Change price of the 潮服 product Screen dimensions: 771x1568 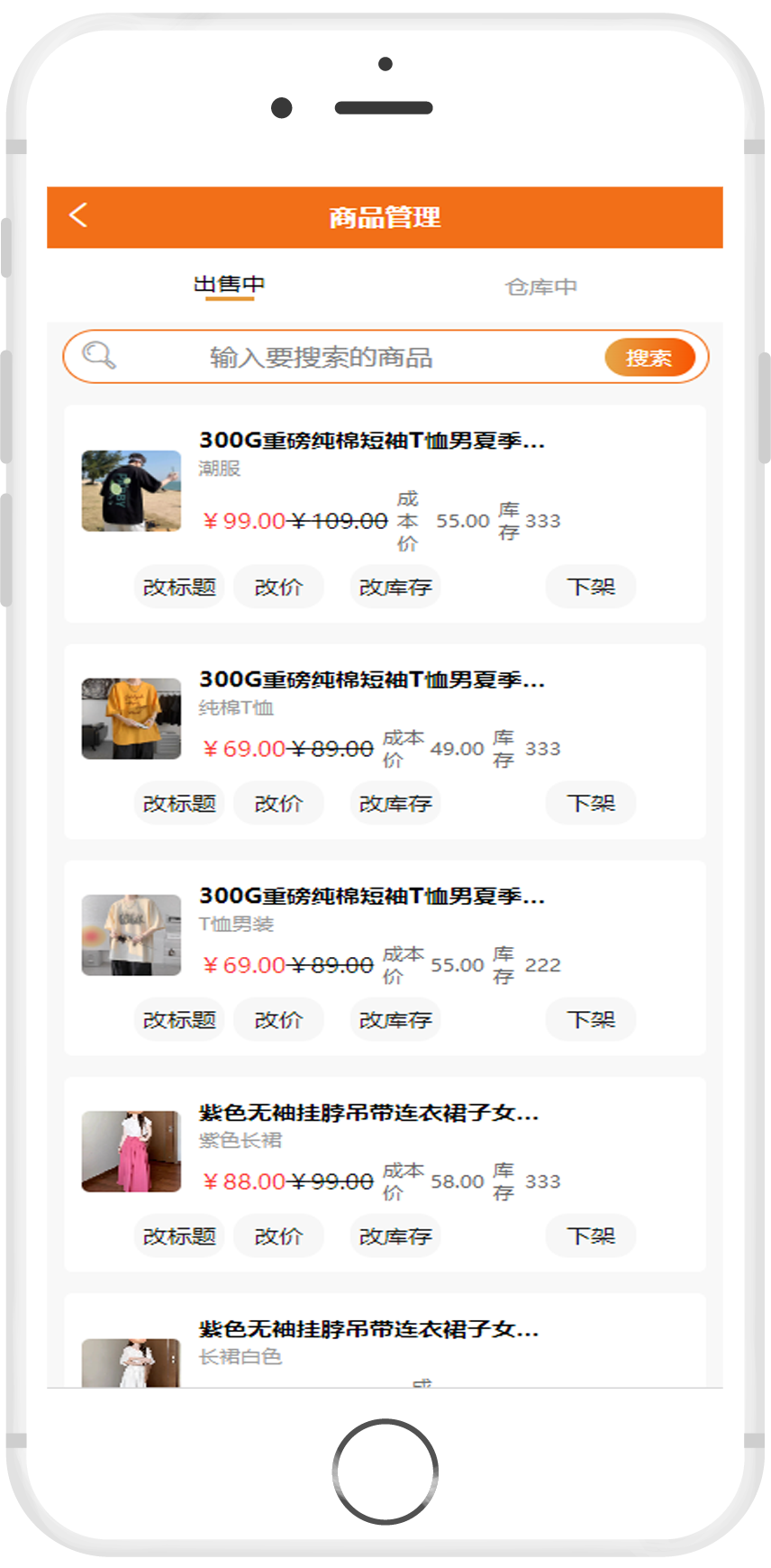point(278,588)
